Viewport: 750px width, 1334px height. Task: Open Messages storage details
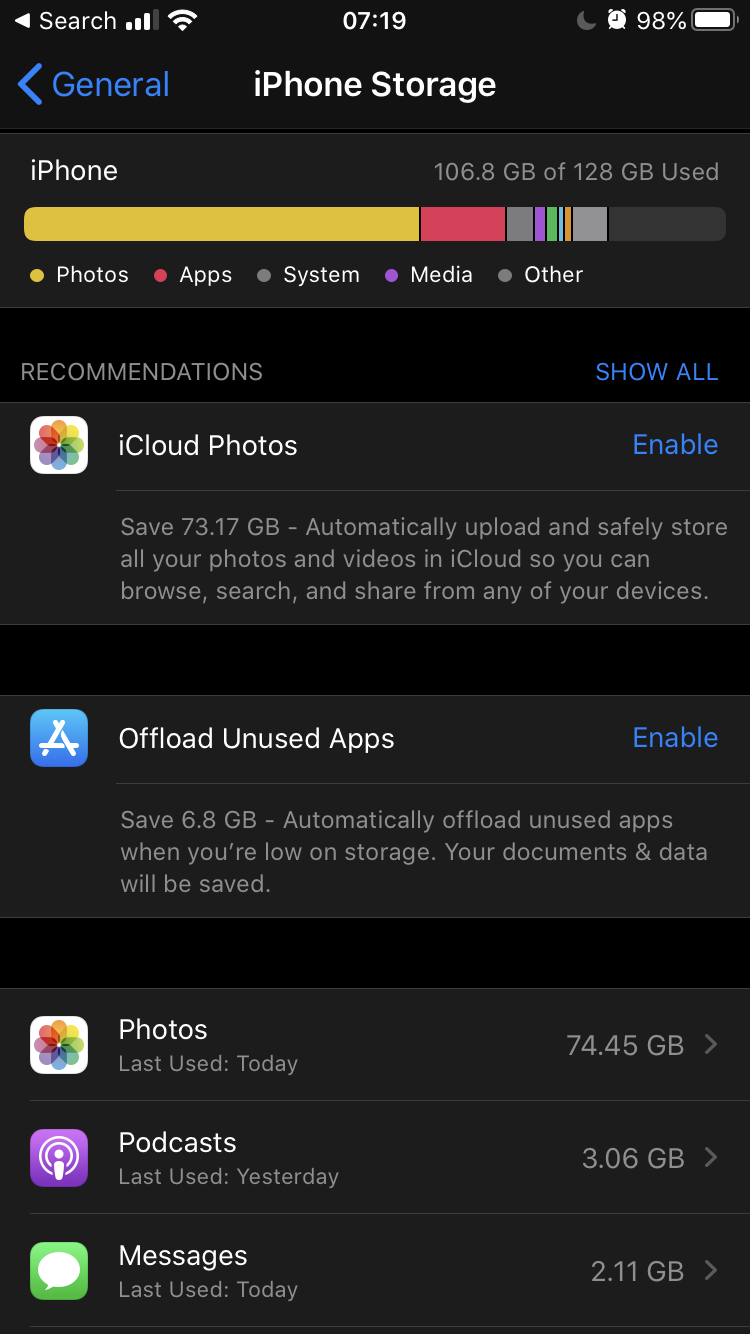point(375,1271)
